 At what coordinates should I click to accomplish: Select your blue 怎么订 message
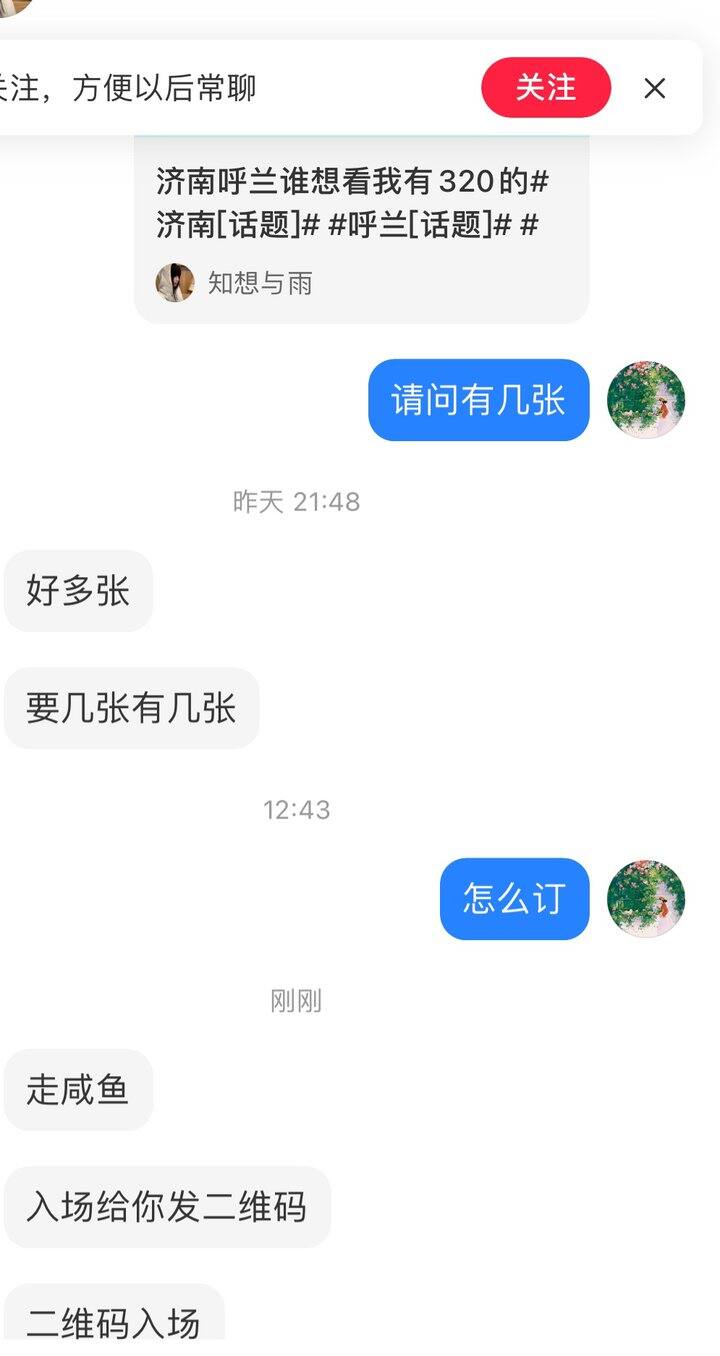click(513, 899)
